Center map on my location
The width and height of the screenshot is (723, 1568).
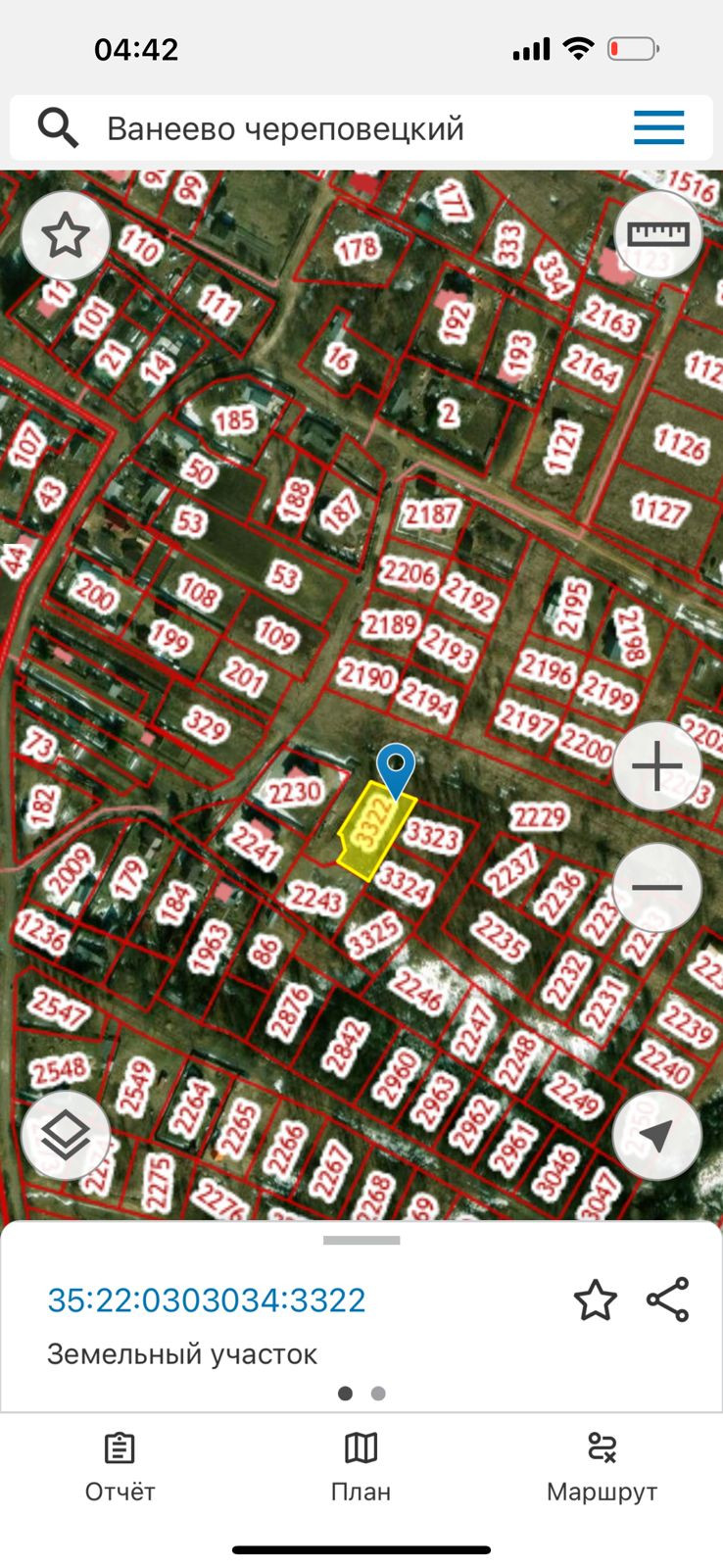coord(656,1135)
